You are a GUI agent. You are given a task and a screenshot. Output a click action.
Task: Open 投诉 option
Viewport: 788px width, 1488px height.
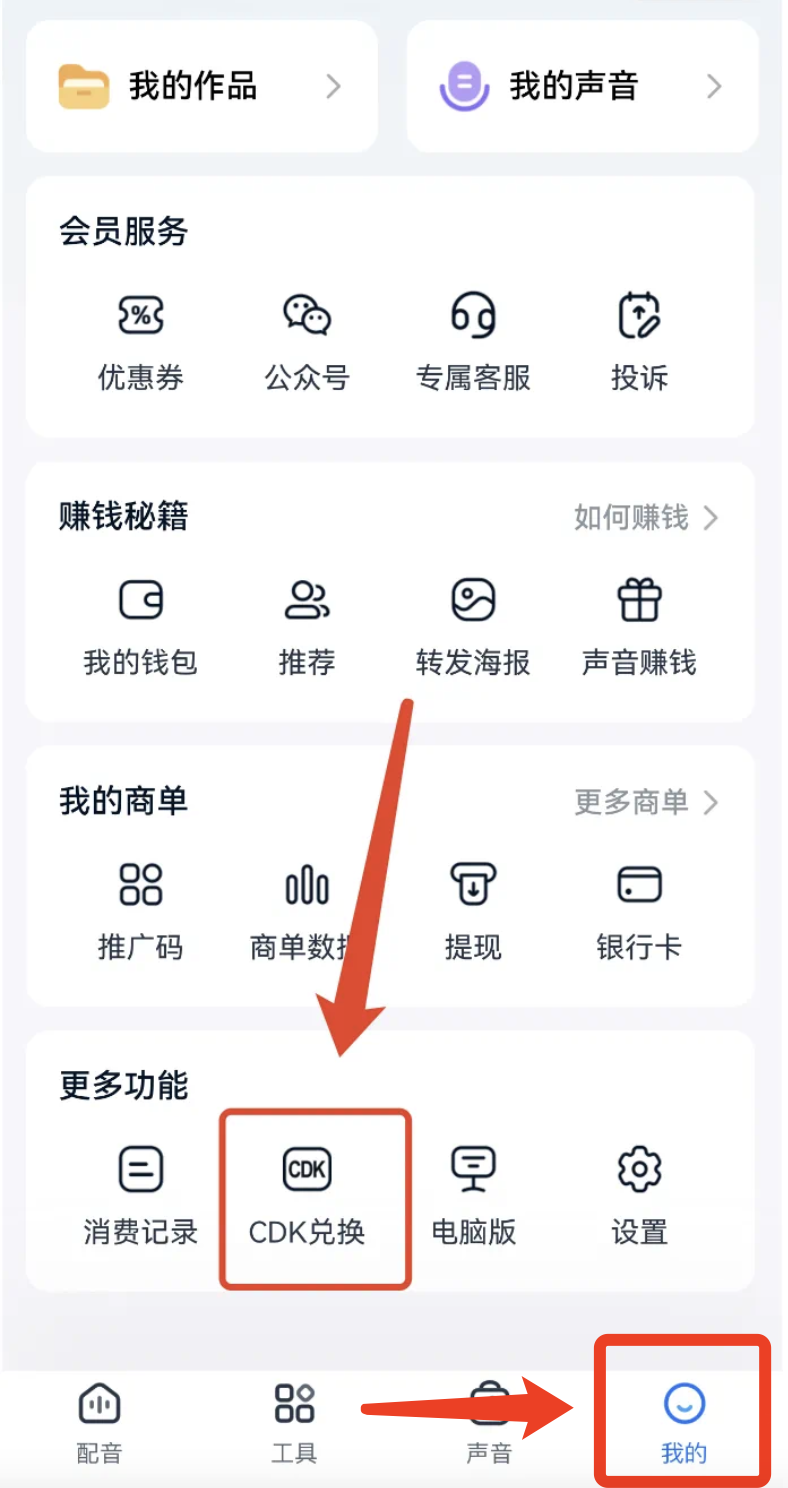pyautogui.click(x=639, y=341)
